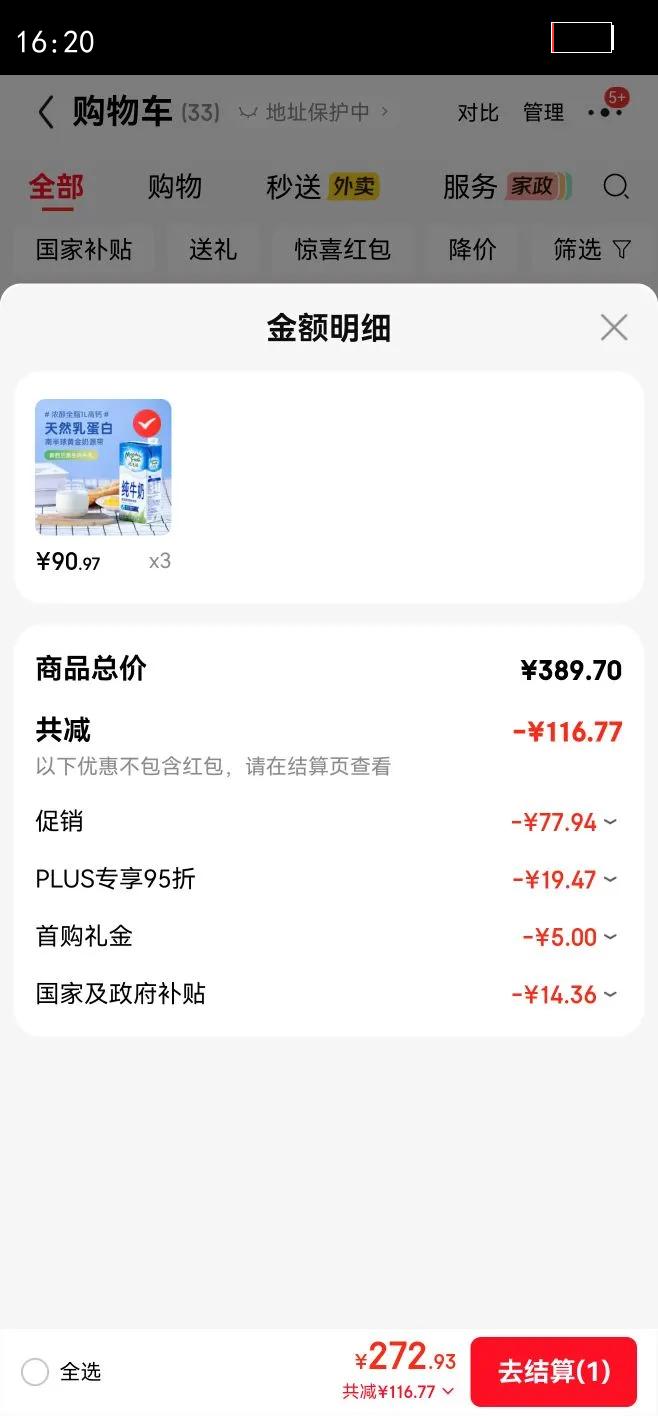Select the 国家补贴 filter chip
This screenshot has height=1416, width=658.
click(x=84, y=249)
